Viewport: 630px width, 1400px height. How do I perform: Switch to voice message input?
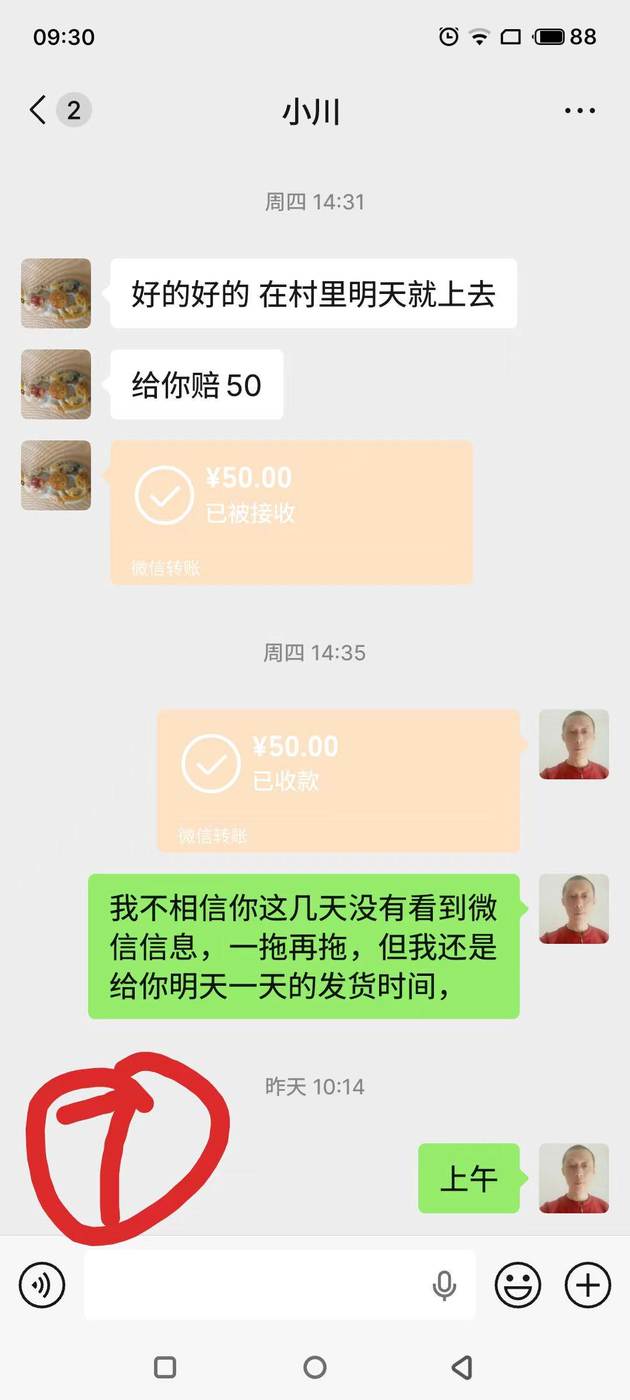(x=42, y=1285)
